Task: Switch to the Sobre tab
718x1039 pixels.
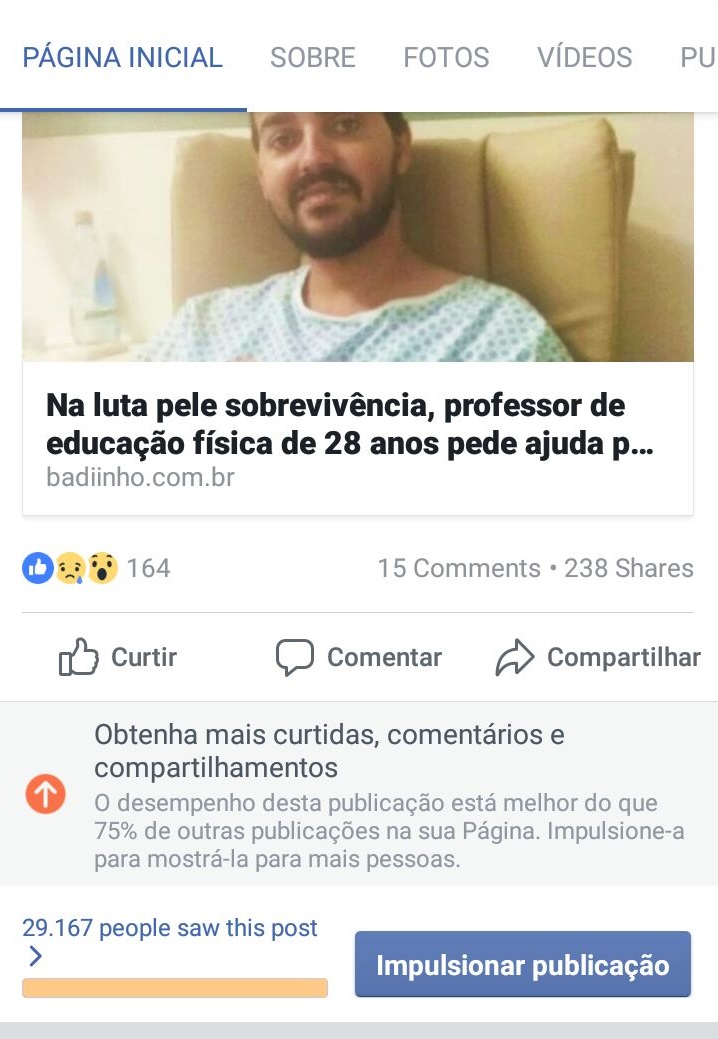Action: 313,58
